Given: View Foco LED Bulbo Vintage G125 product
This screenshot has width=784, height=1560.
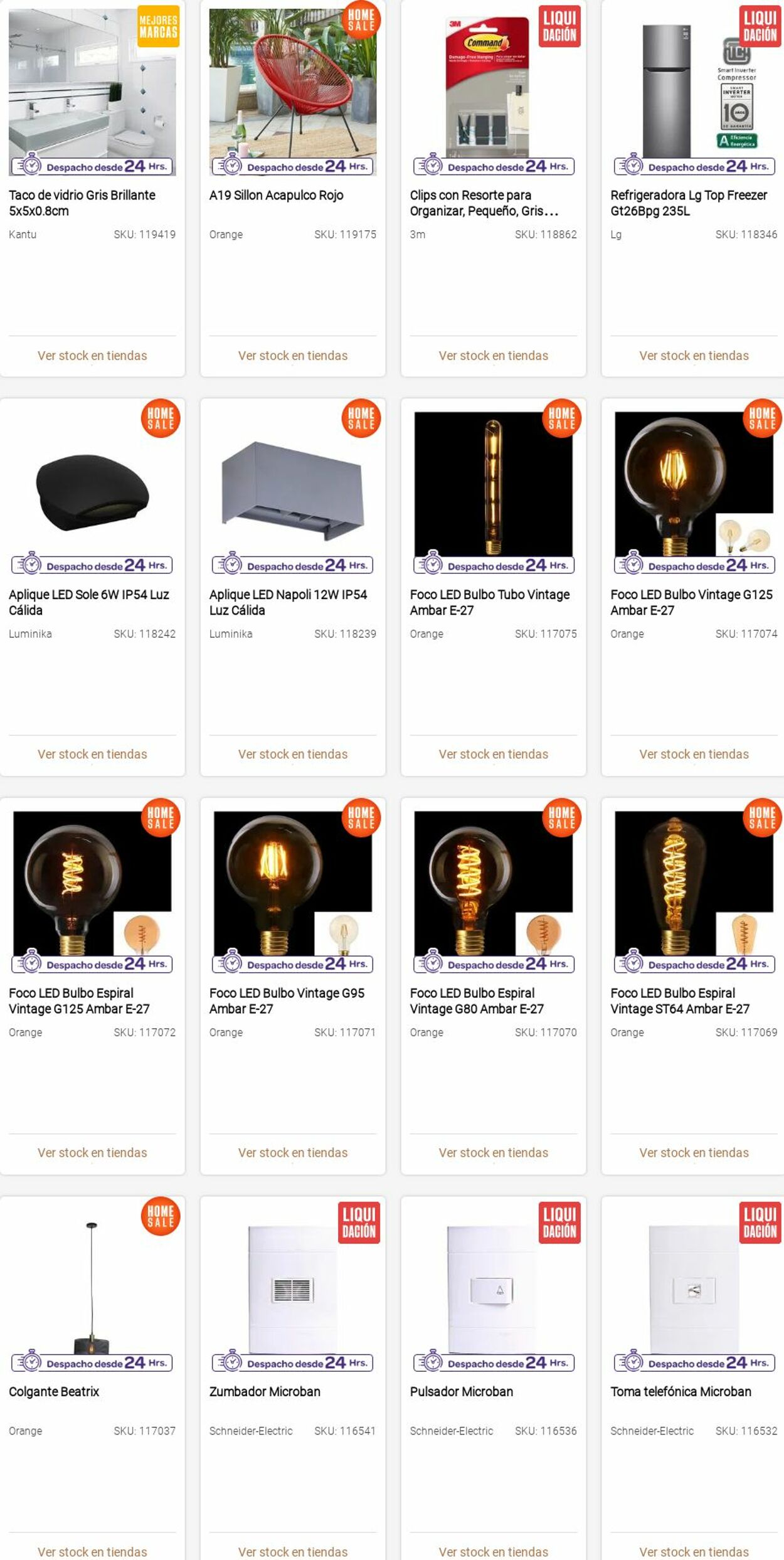Looking at the screenshot, I should [x=691, y=602].
